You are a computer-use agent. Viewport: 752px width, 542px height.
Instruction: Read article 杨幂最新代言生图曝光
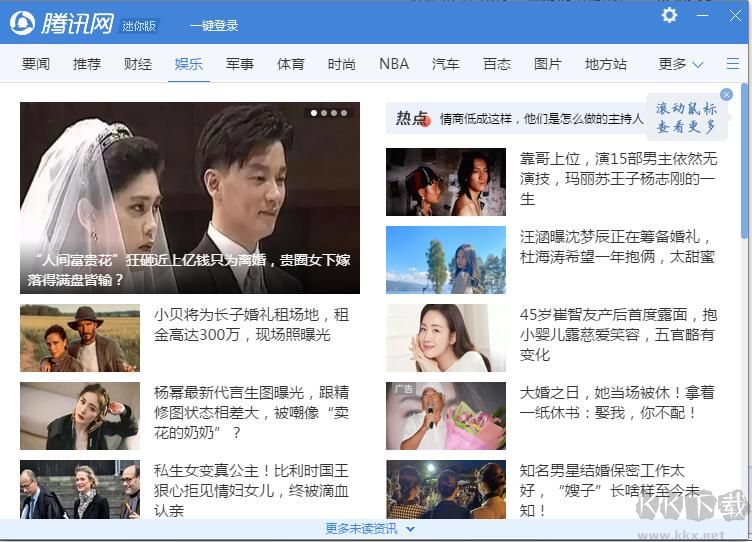click(251, 412)
